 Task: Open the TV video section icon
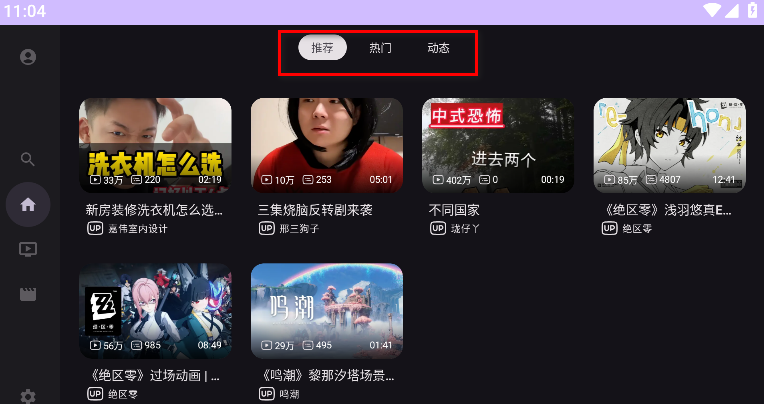coord(28,249)
